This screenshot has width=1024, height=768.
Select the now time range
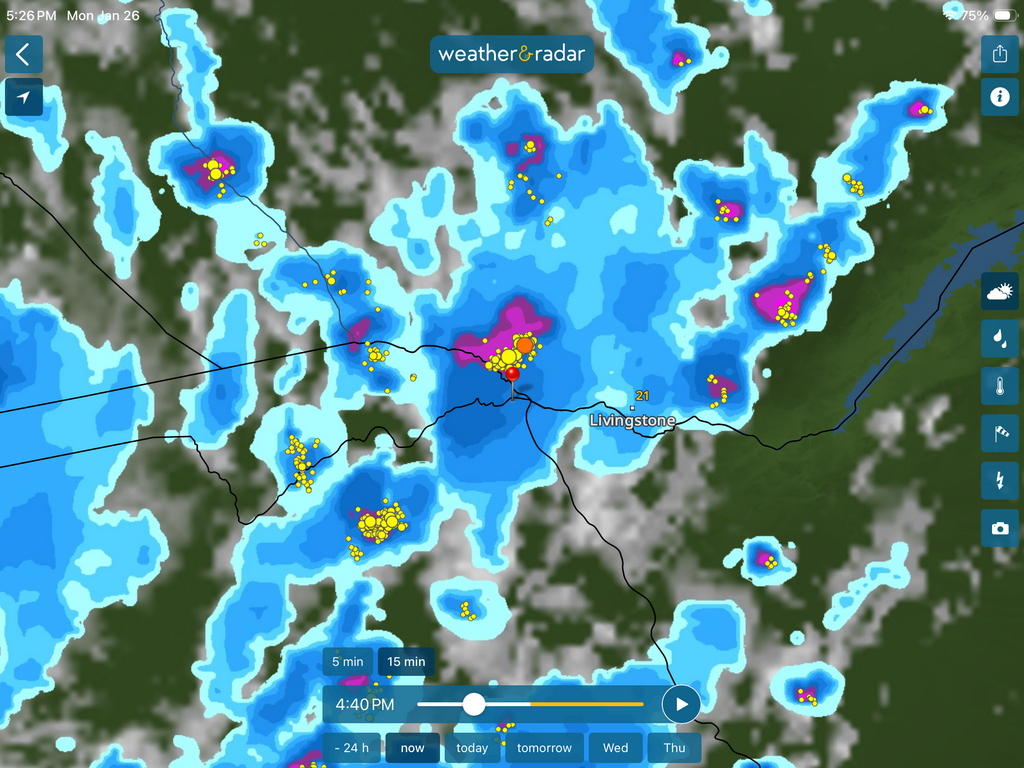coord(412,748)
